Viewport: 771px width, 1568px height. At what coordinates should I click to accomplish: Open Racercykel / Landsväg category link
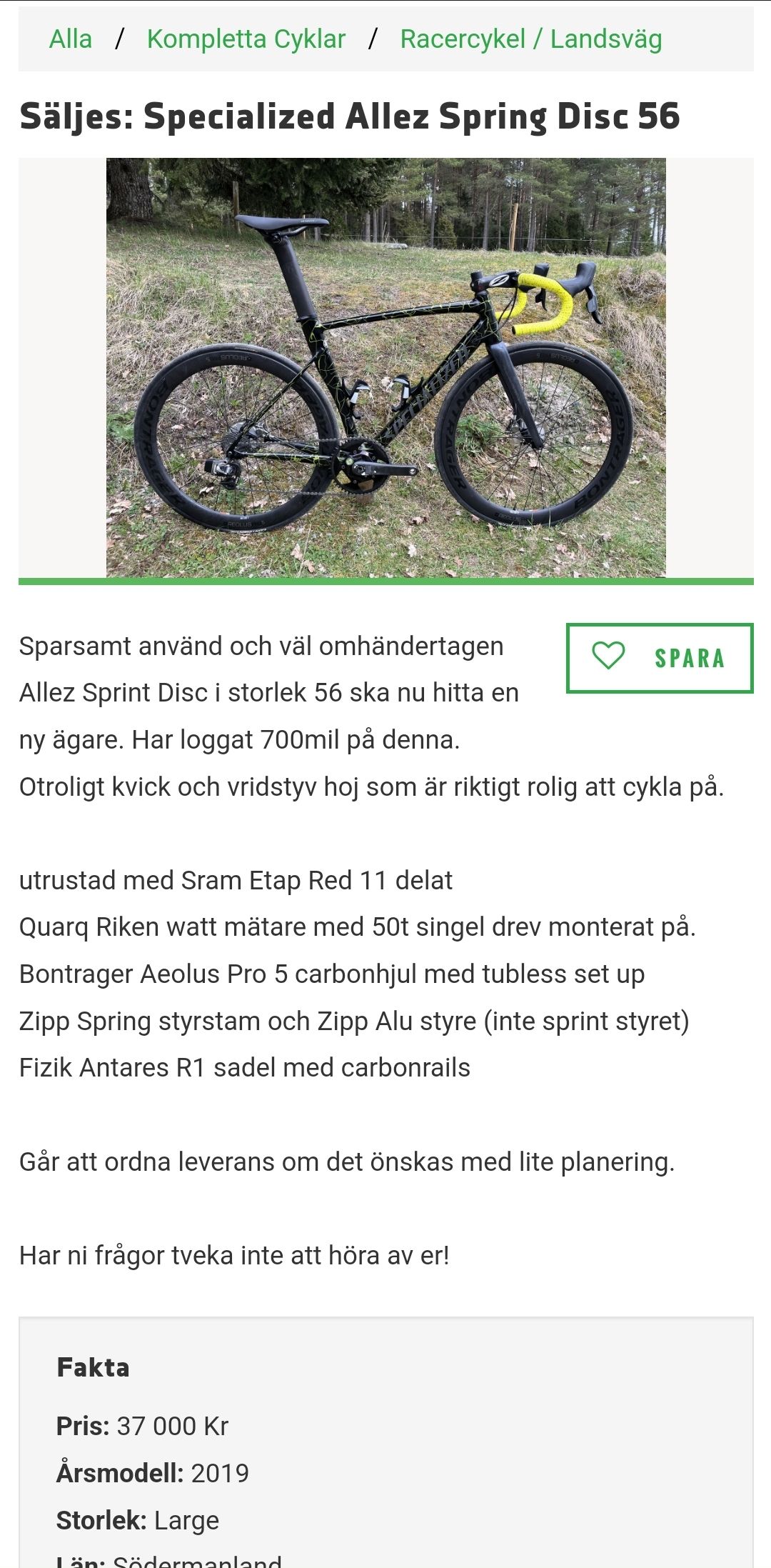[531, 39]
